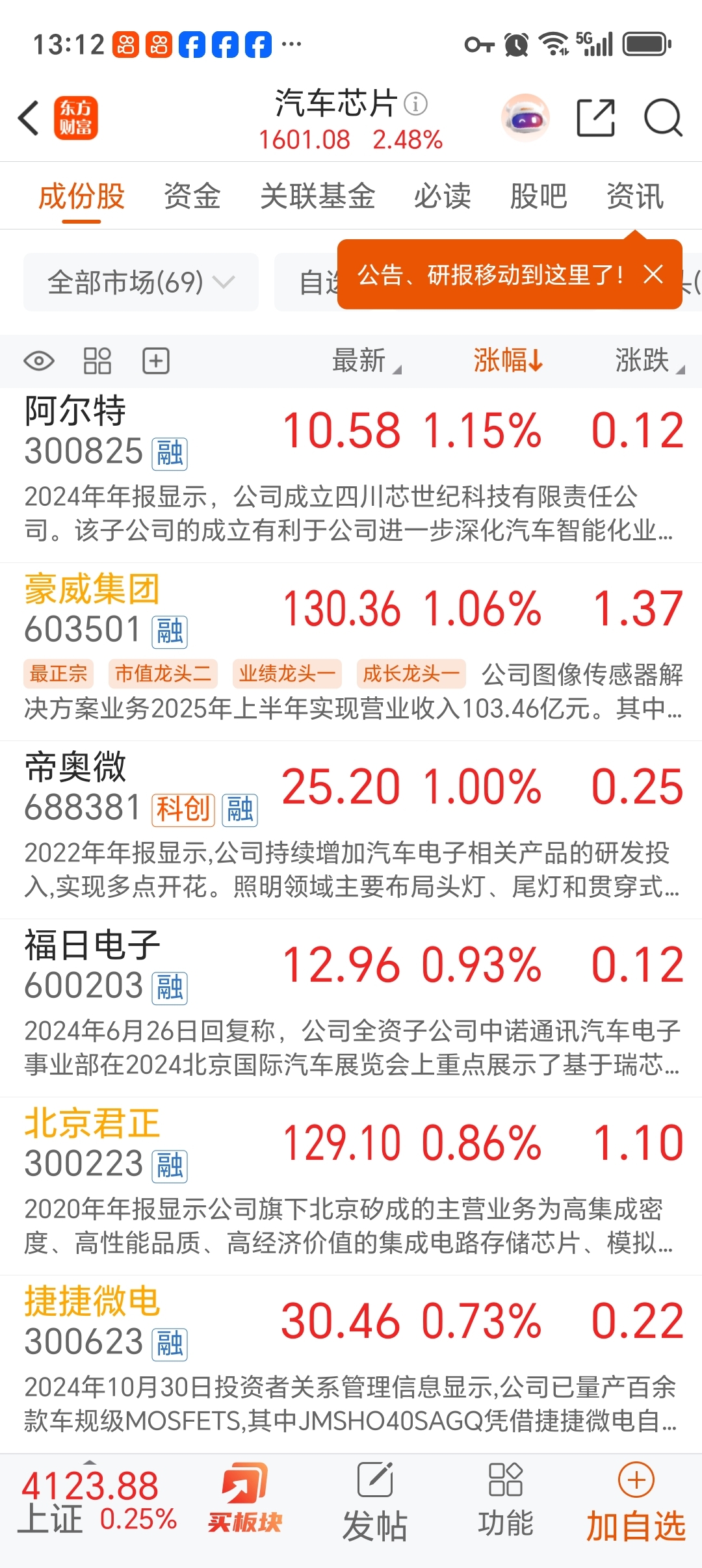Viewport: 702px width, 1568px height.
Task: Open the 必读 tab
Action: (x=442, y=196)
